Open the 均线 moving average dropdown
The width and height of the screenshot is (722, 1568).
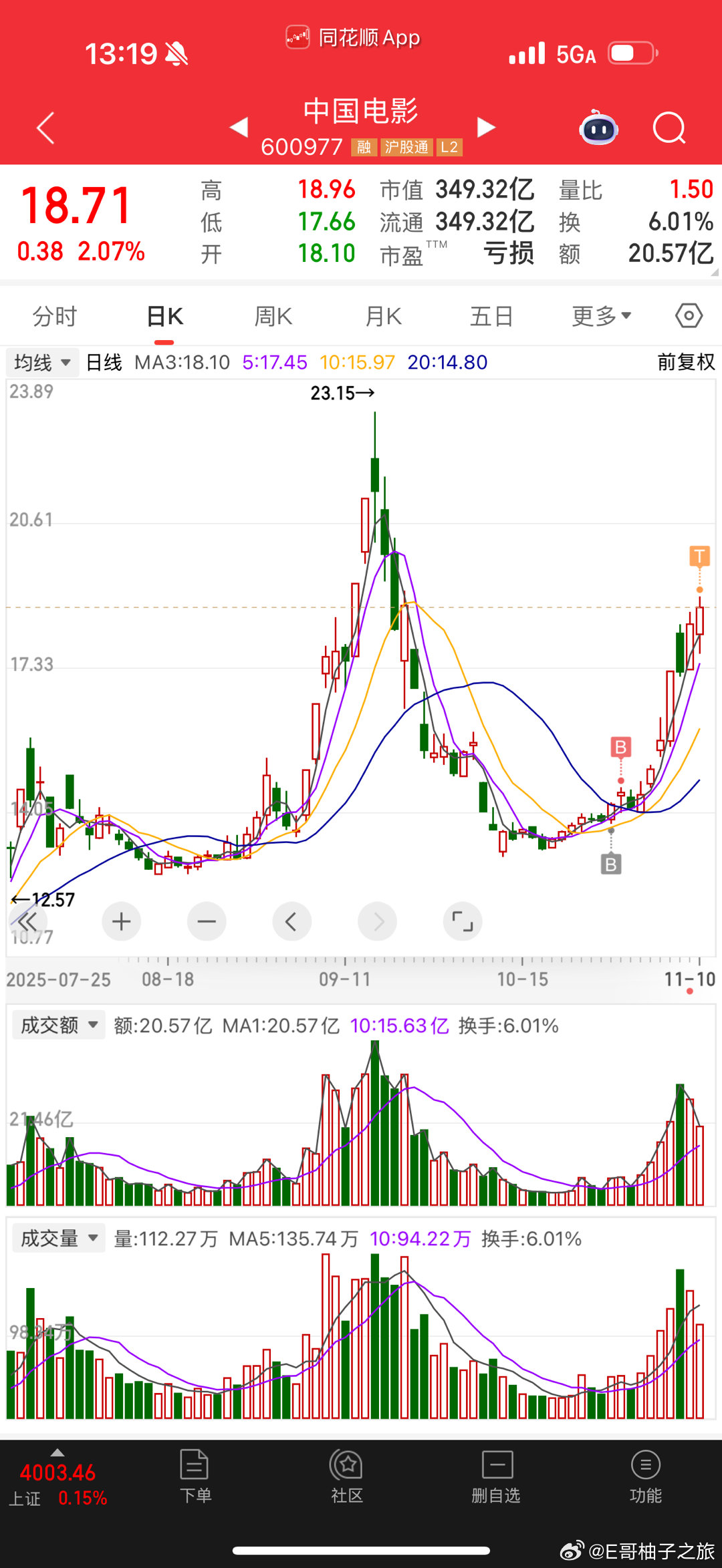[x=41, y=361]
